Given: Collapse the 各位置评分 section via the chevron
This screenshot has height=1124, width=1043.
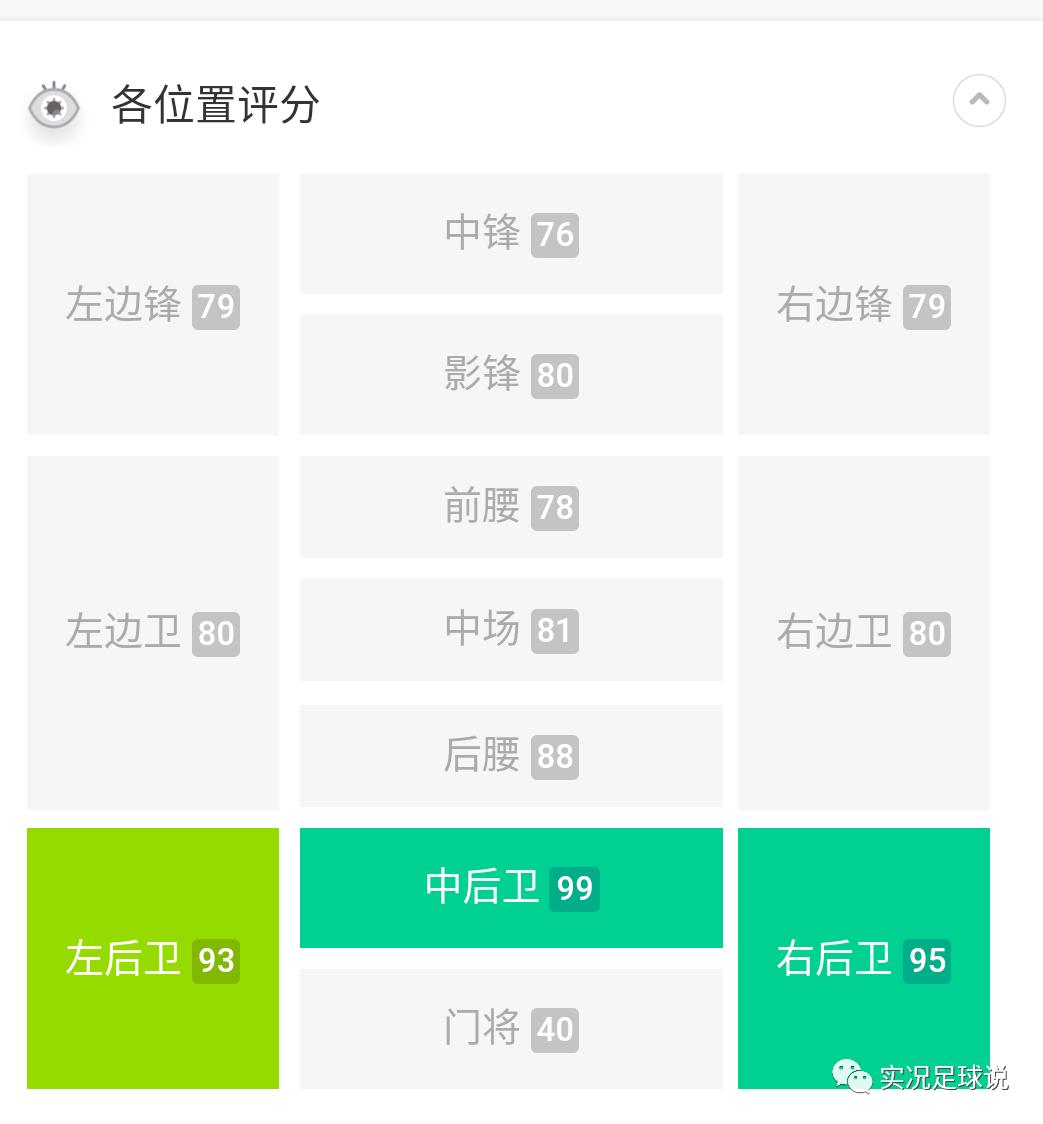Looking at the screenshot, I should point(979,100).
